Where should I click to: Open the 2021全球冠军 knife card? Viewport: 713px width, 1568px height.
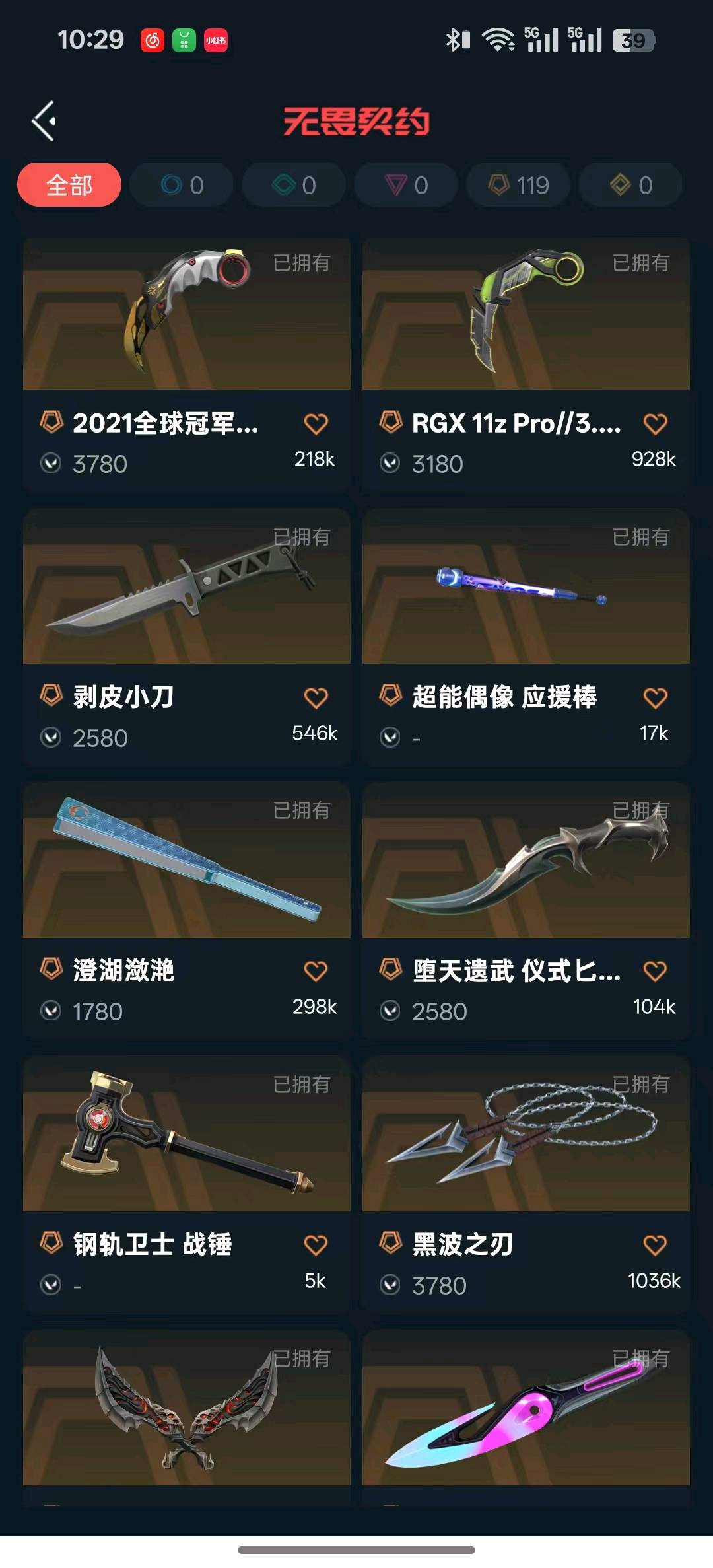click(x=187, y=365)
